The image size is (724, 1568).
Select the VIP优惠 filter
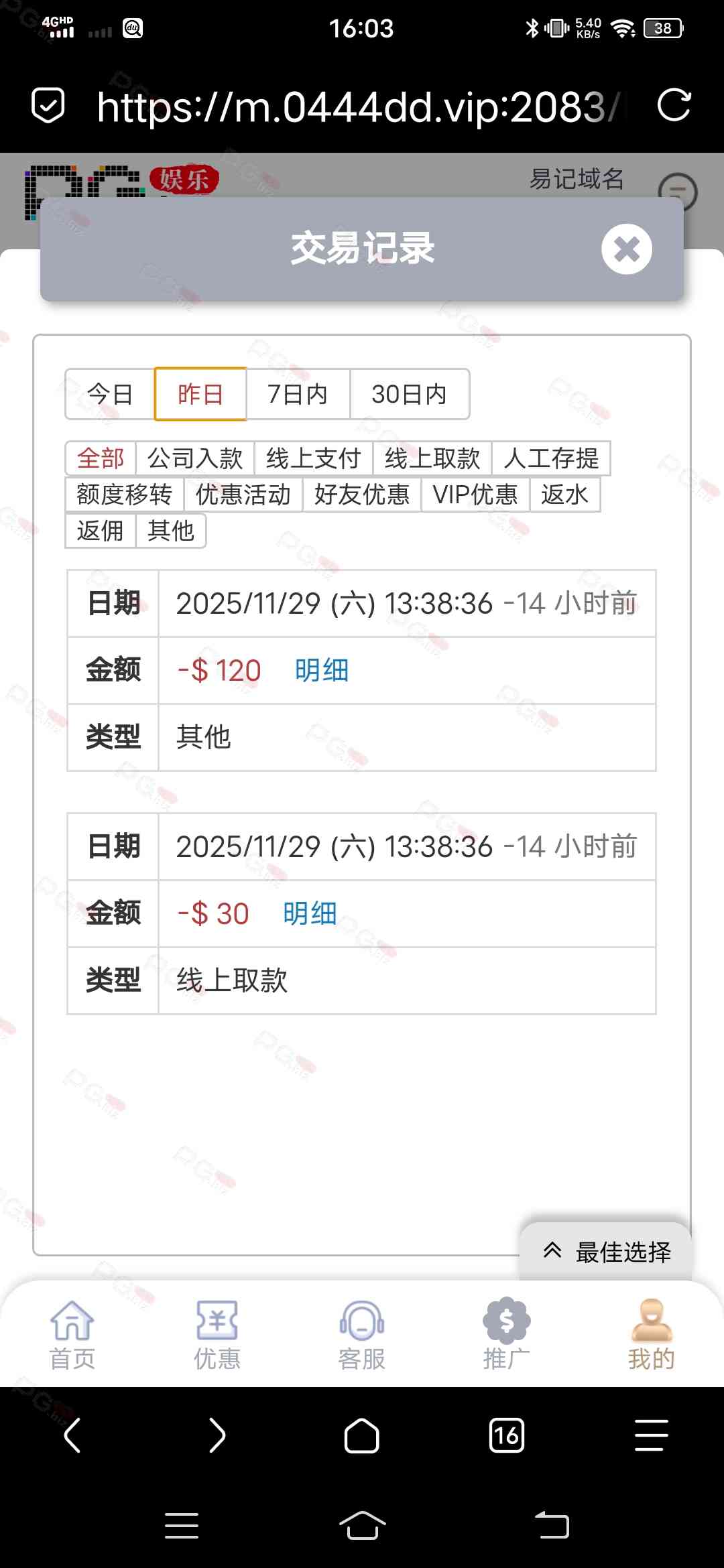(475, 495)
